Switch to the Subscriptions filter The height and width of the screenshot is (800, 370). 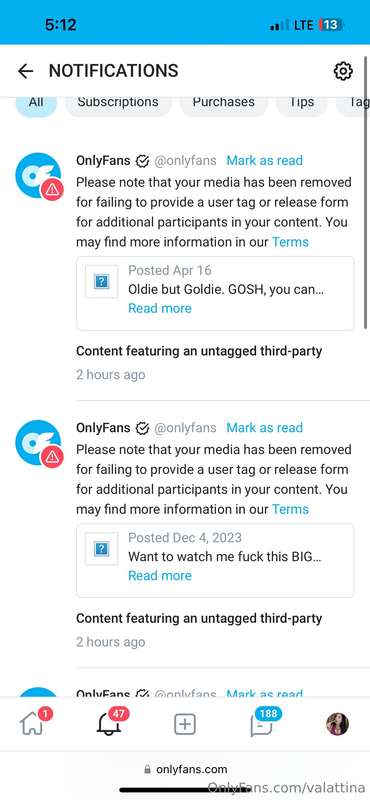coord(118,103)
